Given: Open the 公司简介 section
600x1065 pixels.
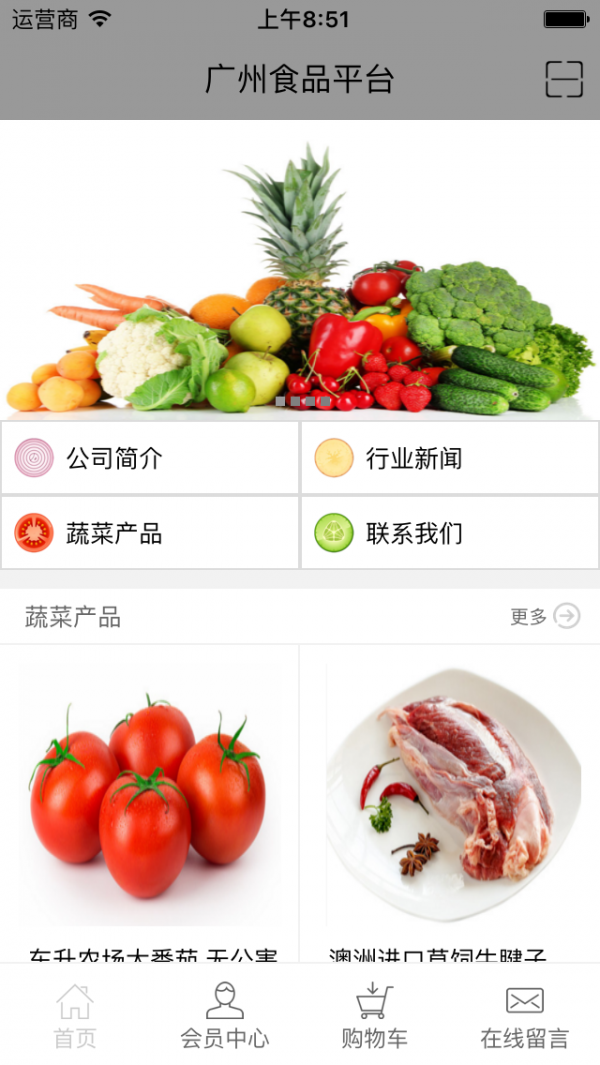Looking at the screenshot, I should [150, 458].
